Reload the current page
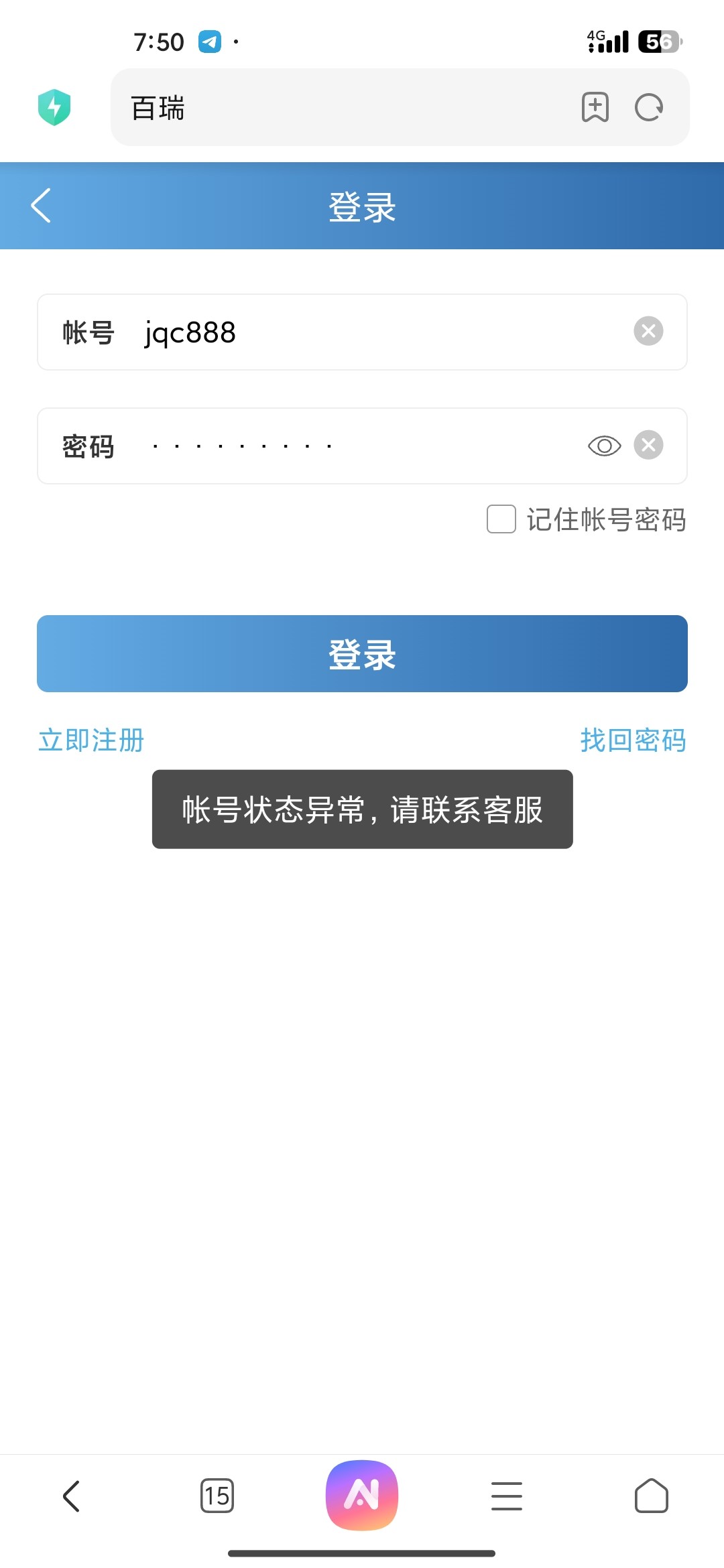This screenshot has width=724, height=1568. [x=649, y=107]
